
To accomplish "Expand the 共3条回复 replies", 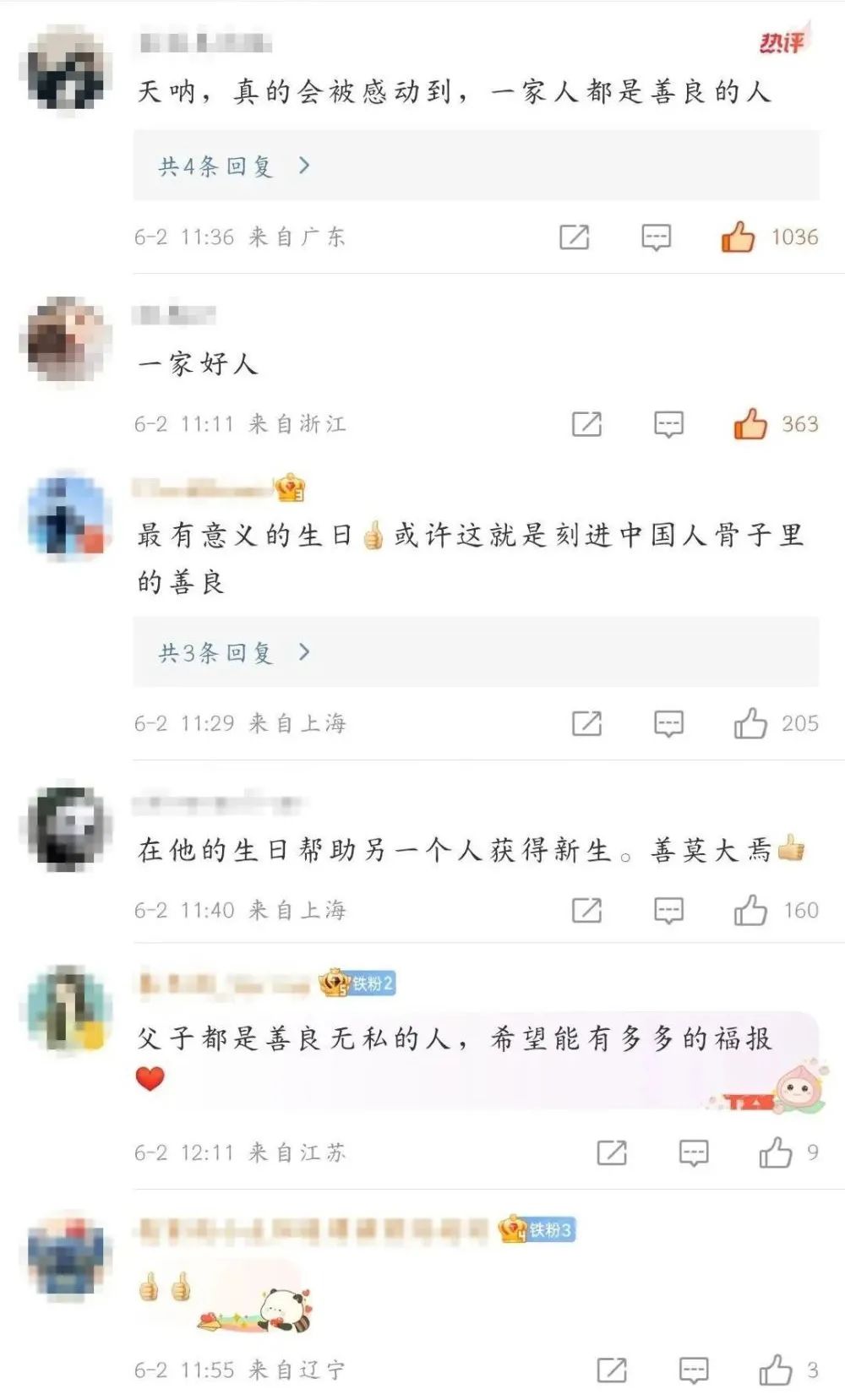I will [476, 651].
